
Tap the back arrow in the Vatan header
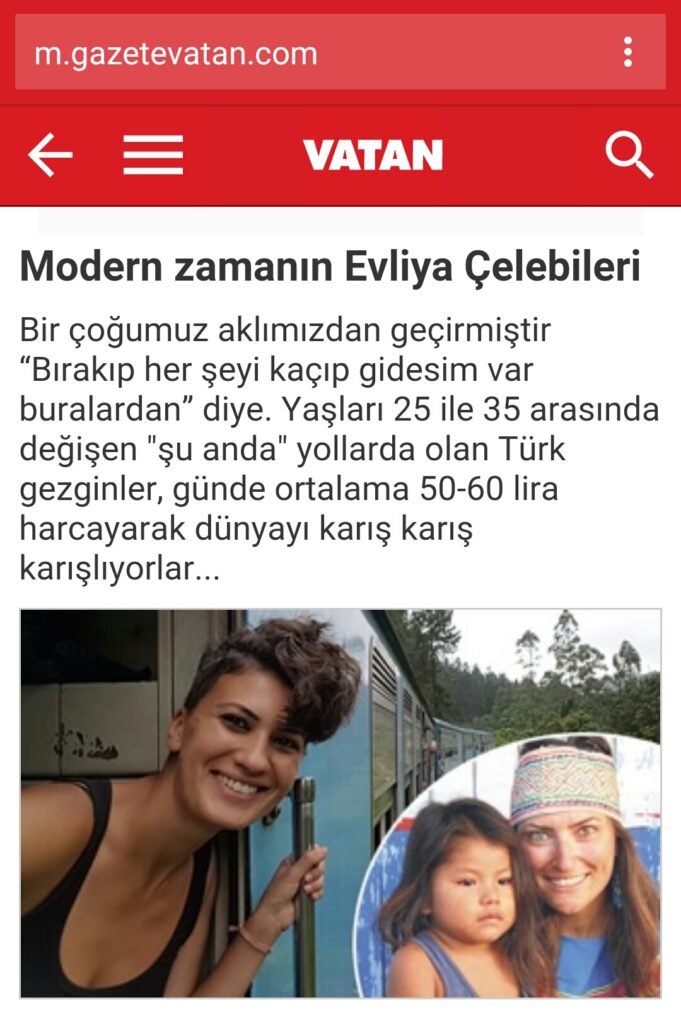point(50,156)
